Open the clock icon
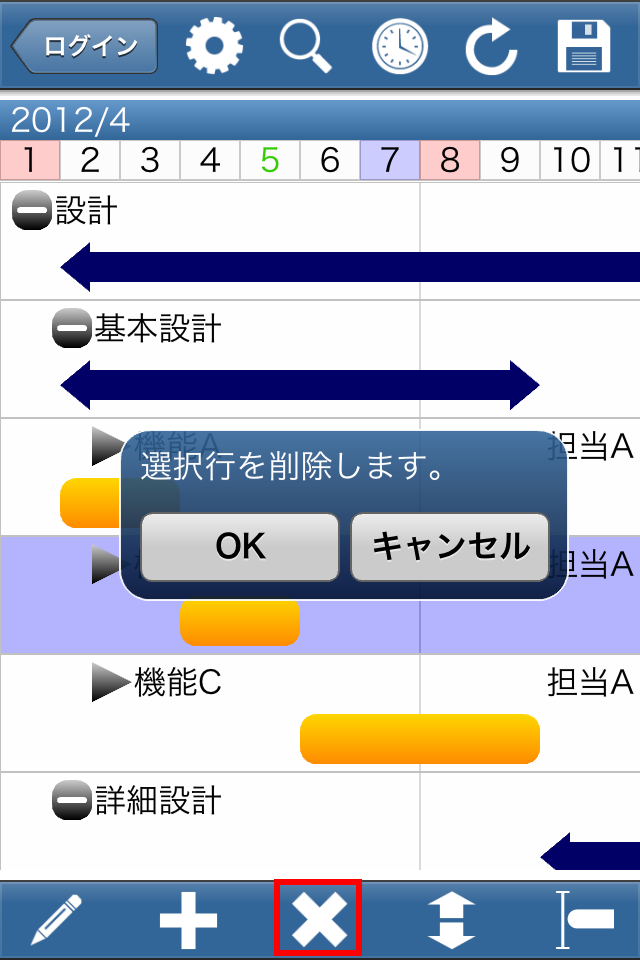Screen dimensions: 640x960 399,46
